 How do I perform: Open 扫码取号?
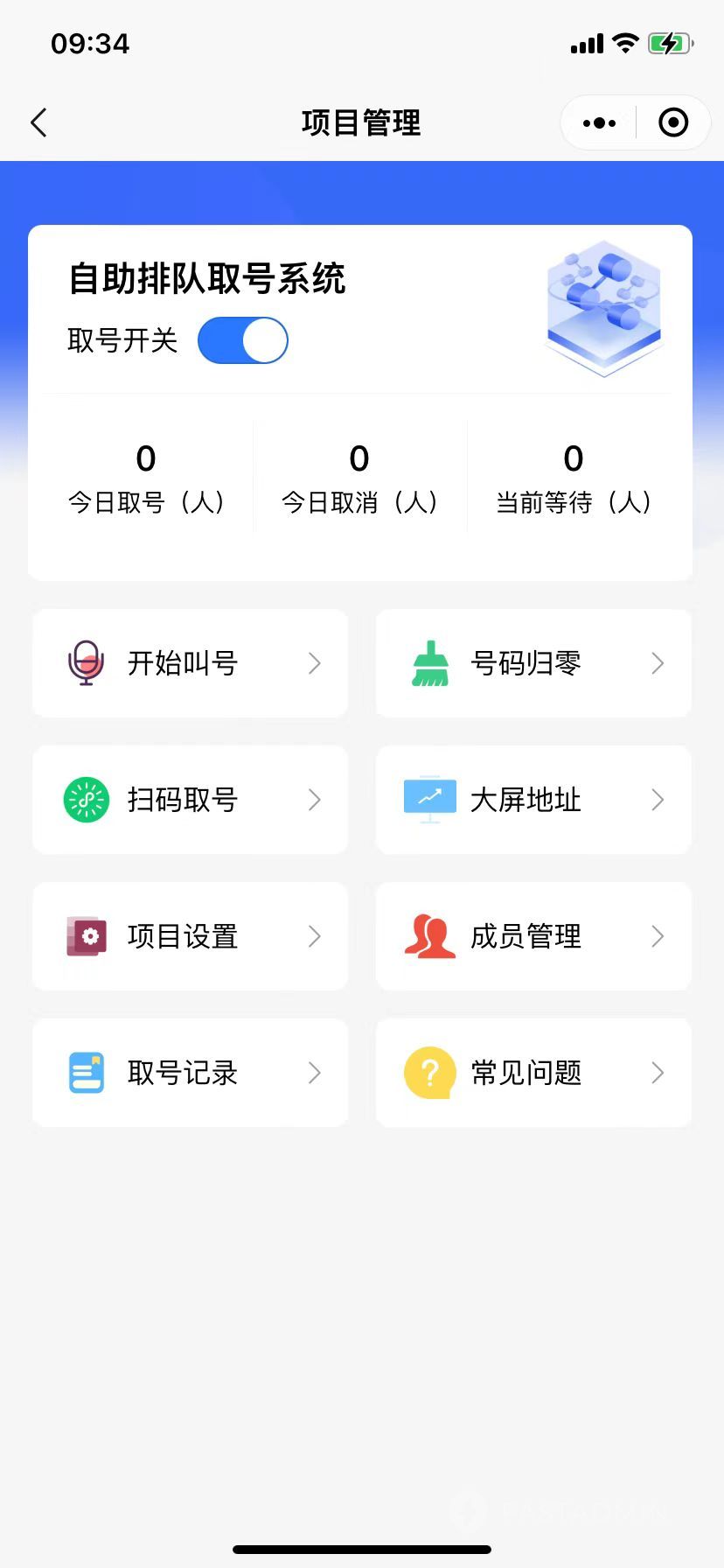190,800
